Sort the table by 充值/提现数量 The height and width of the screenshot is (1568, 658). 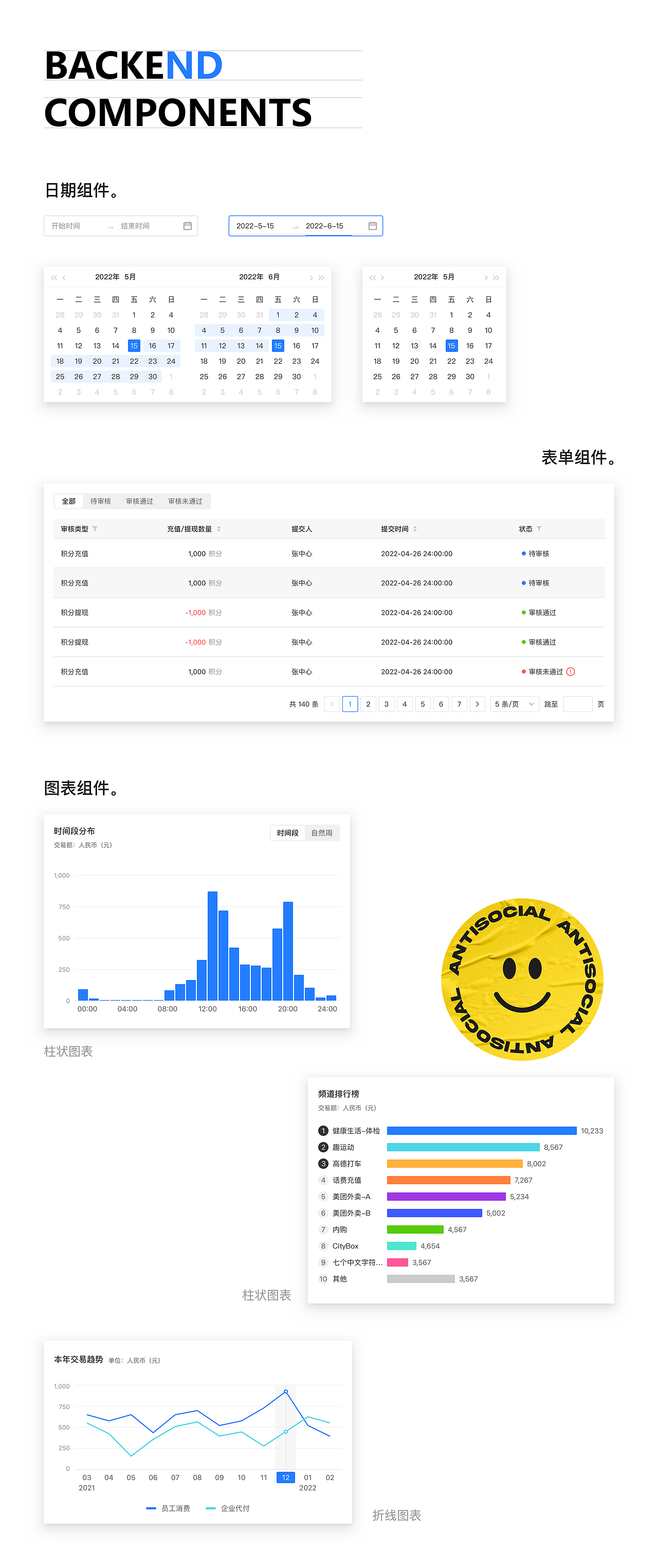pyautogui.click(x=220, y=529)
